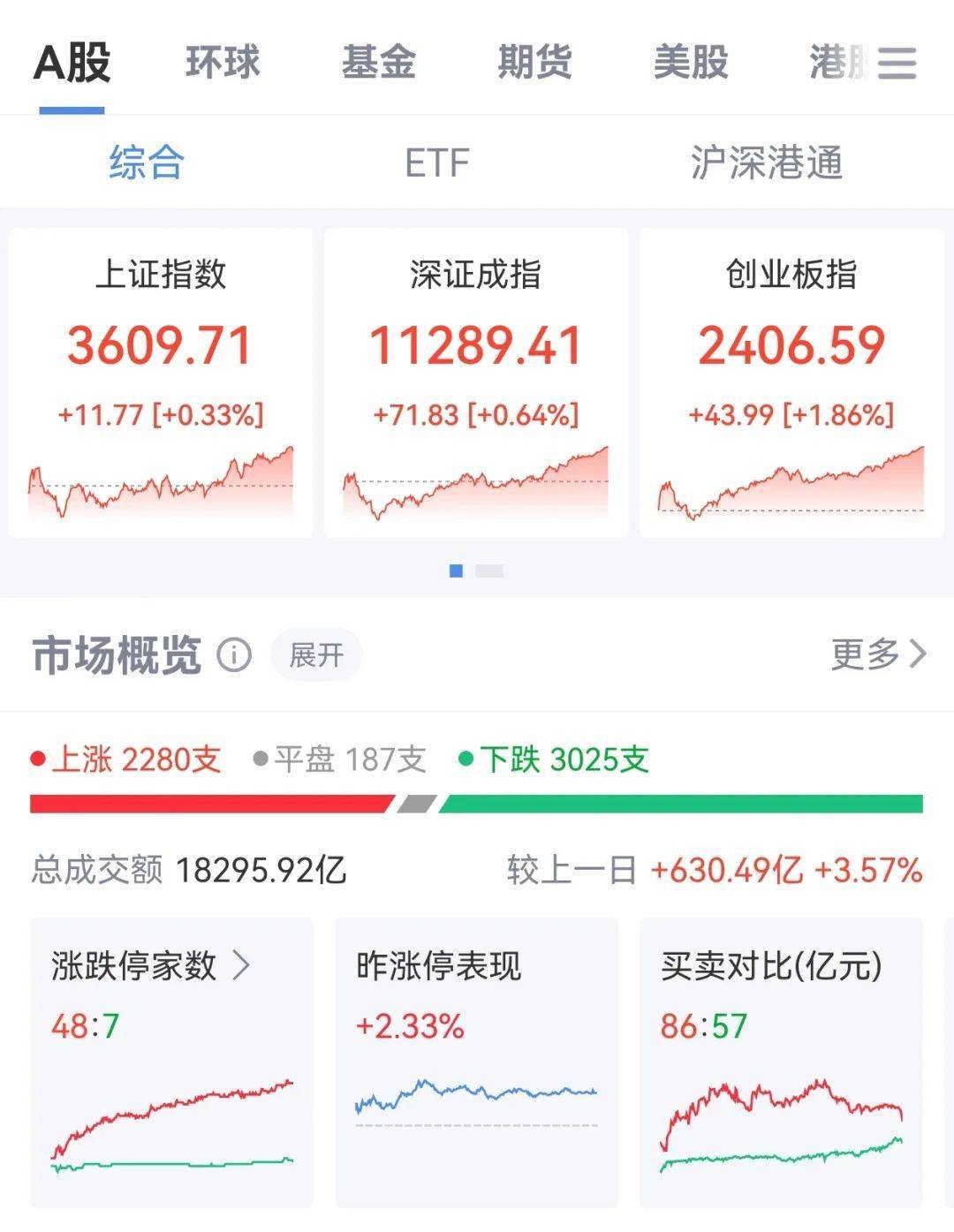
Task: Tap the 更多 arrow icon in 市场概览
Action: tap(919, 654)
